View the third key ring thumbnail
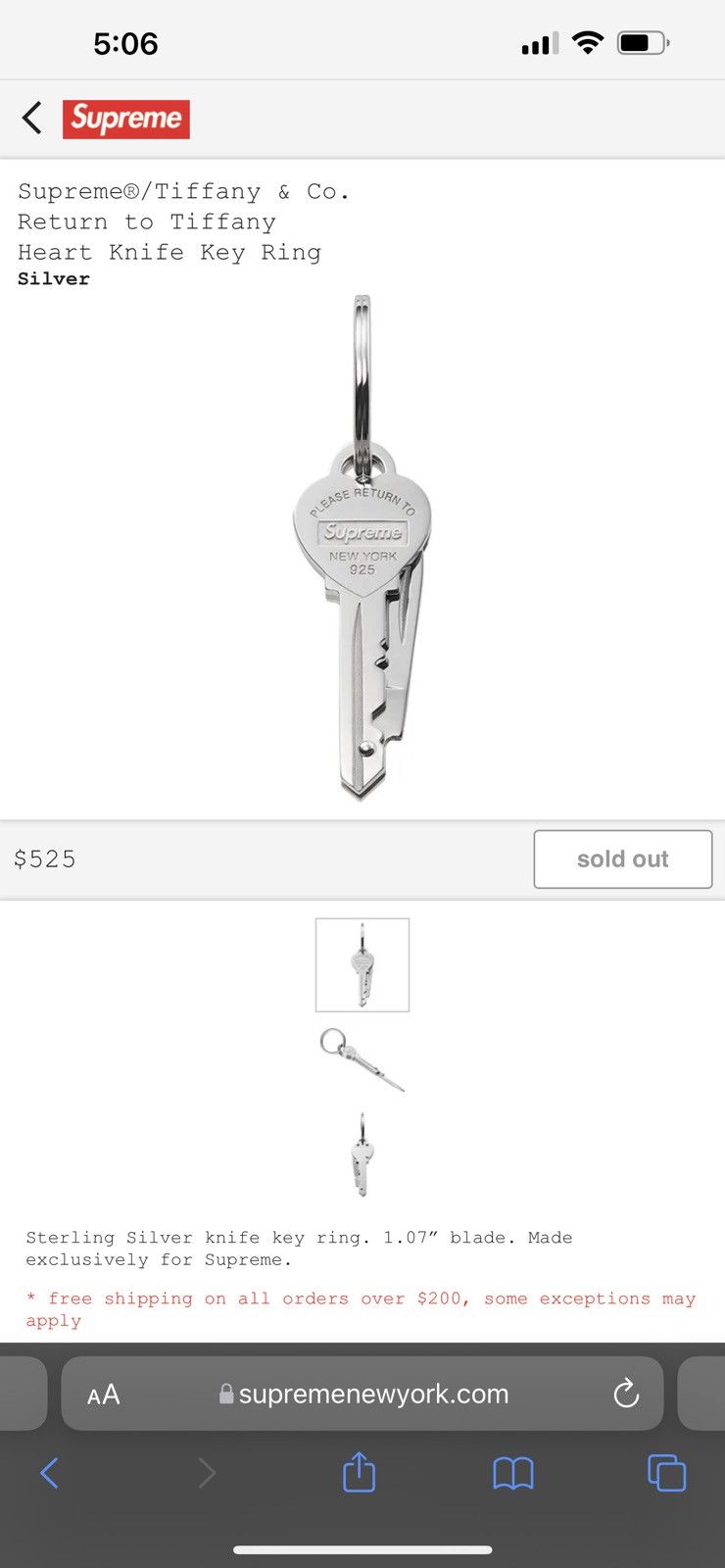 click(x=362, y=1154)
